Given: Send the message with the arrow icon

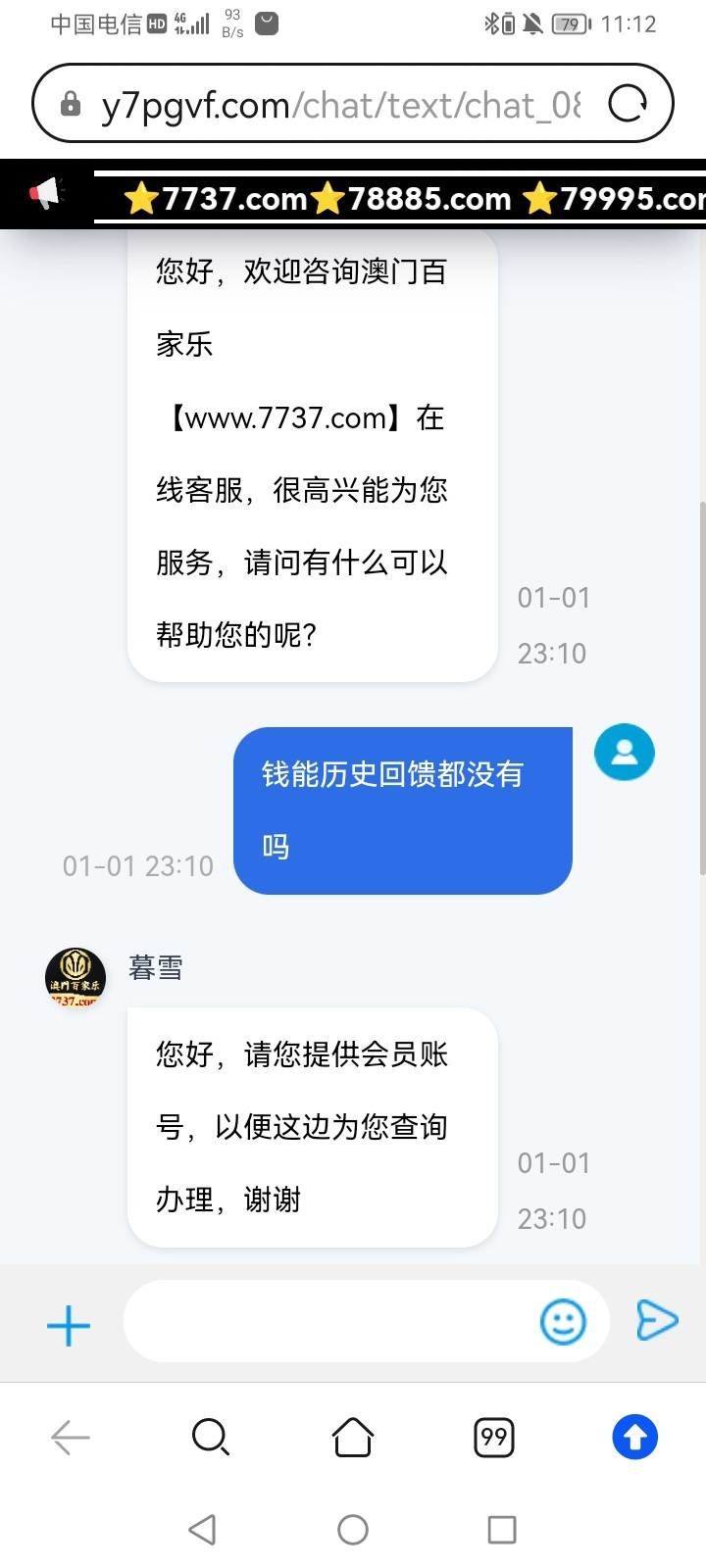Looking at the screenshot, I should (x=657, y=1320).
